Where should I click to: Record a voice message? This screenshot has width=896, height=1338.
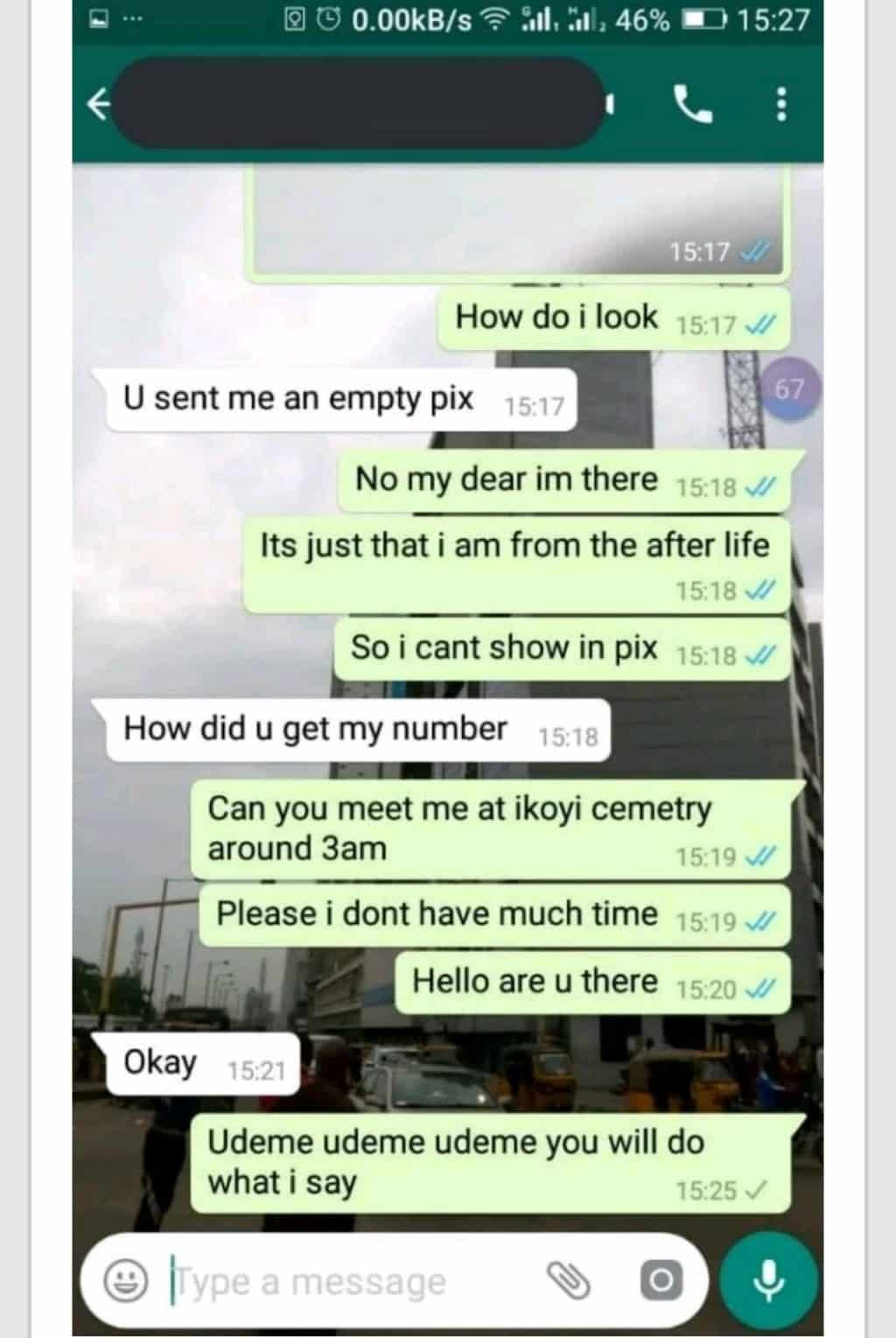(x=769, y=1281)
